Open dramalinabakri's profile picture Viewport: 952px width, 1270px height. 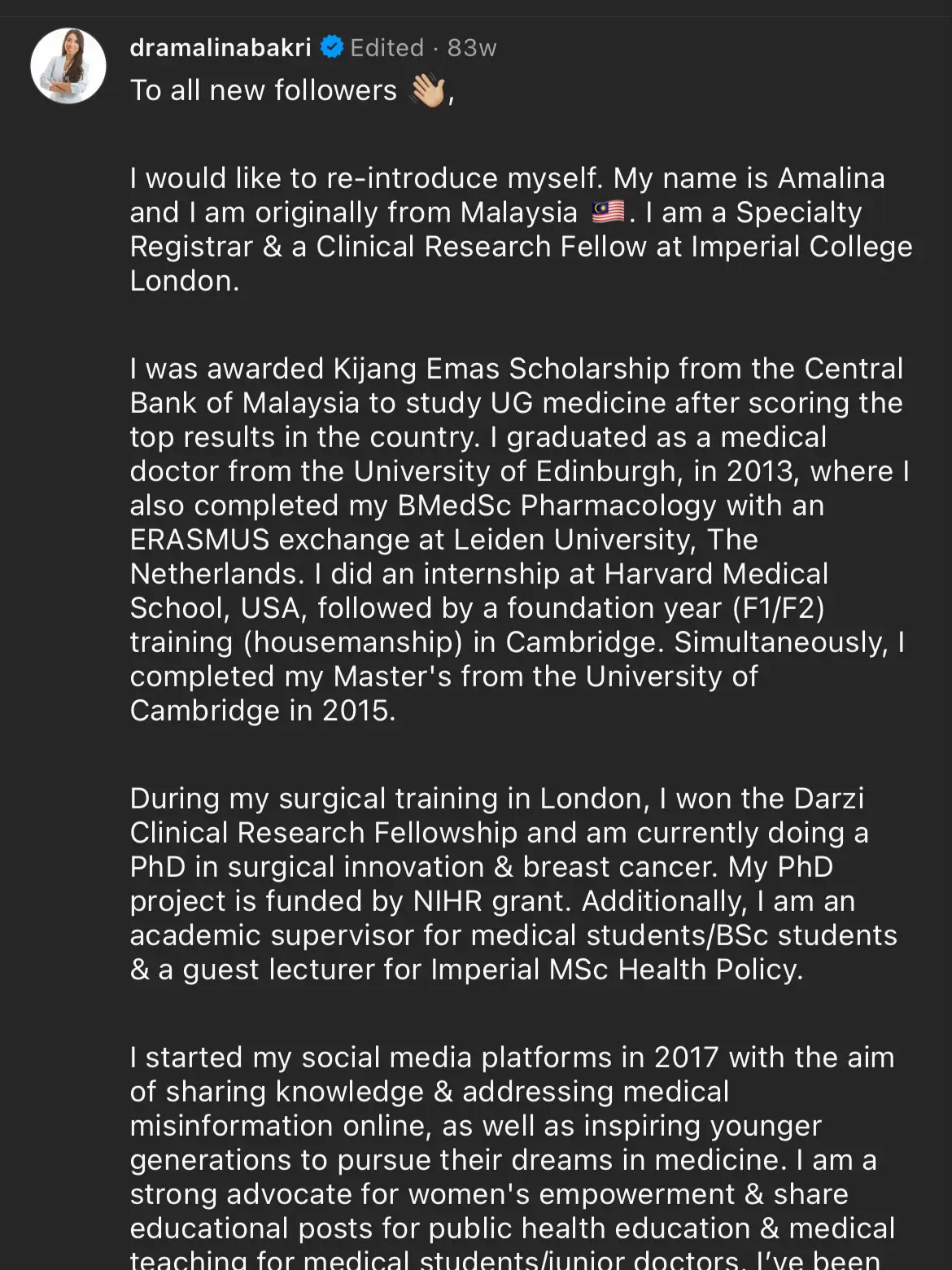(x=68, y=66)
